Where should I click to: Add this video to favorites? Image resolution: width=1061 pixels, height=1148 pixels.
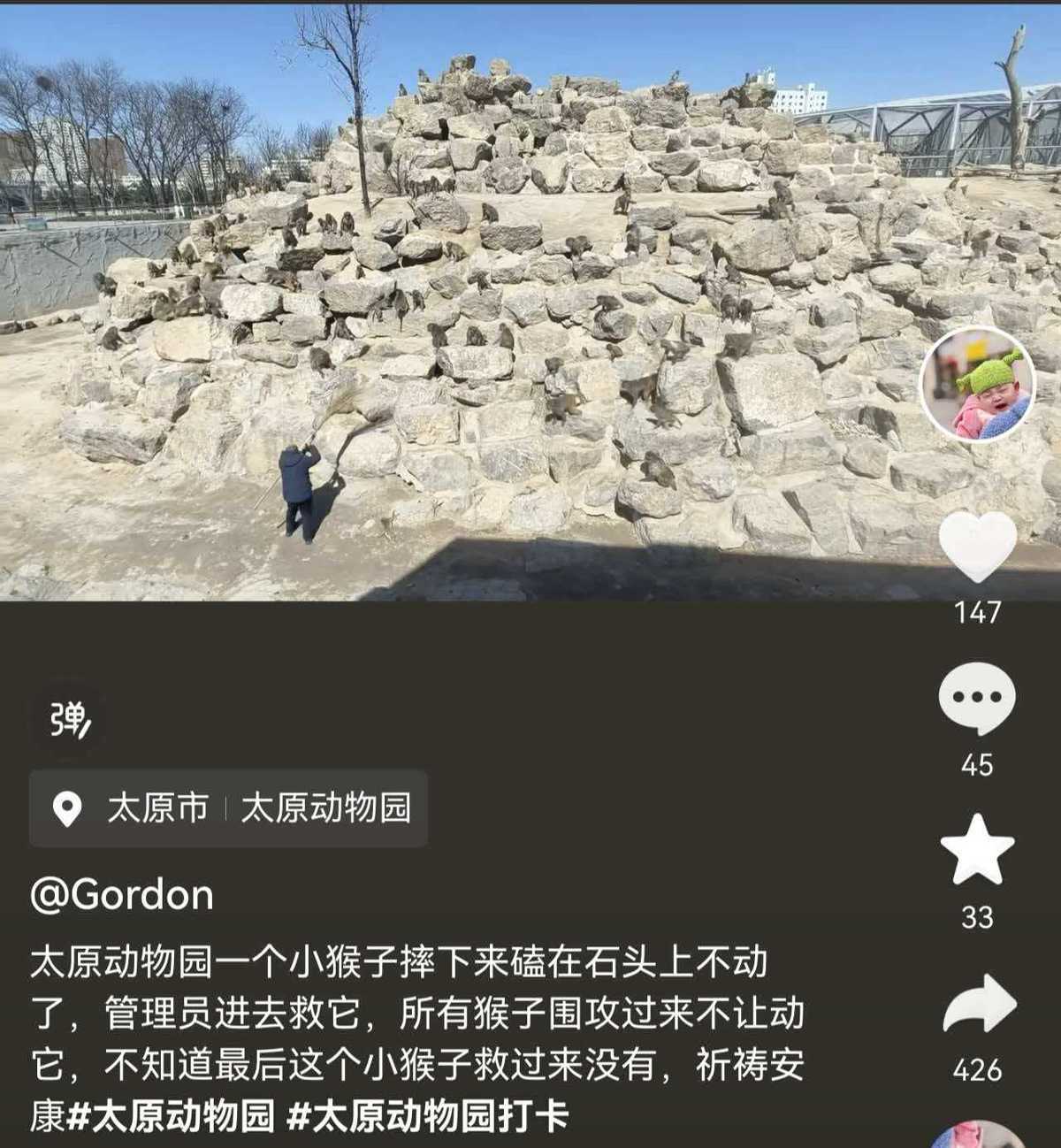pyautogui.click(x=977, y=851)
